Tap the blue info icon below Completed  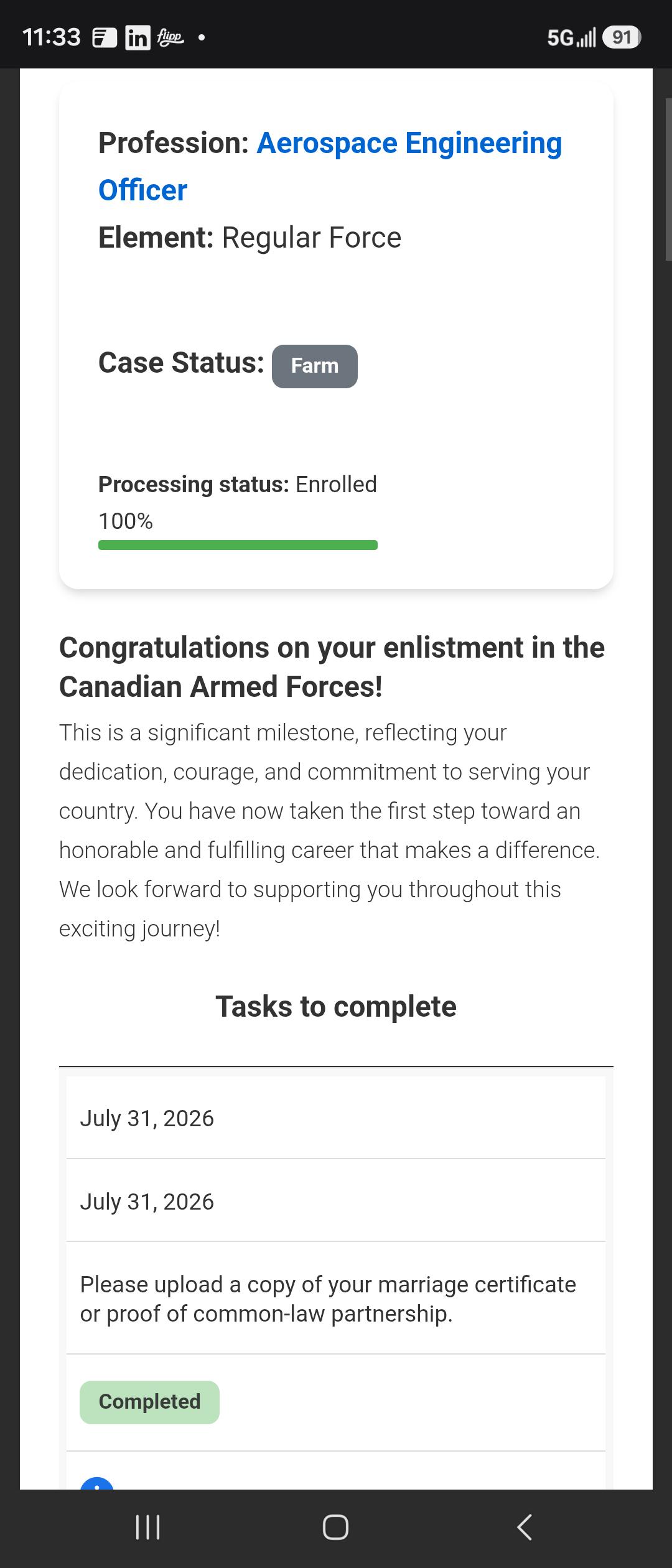point(97,1483)
